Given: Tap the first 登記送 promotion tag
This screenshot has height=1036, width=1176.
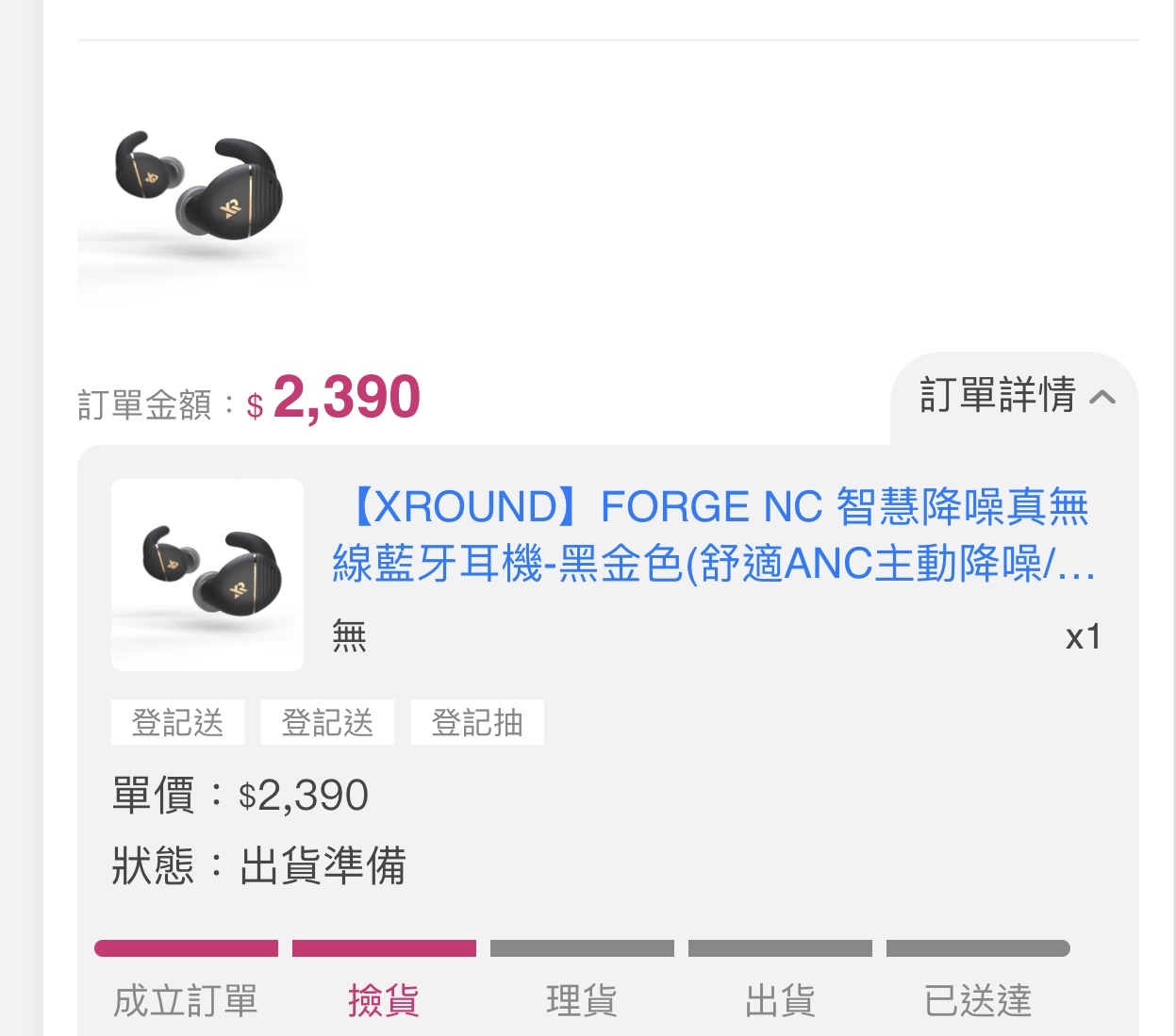Looking at the screenshot, I should (x=177, y=723).
